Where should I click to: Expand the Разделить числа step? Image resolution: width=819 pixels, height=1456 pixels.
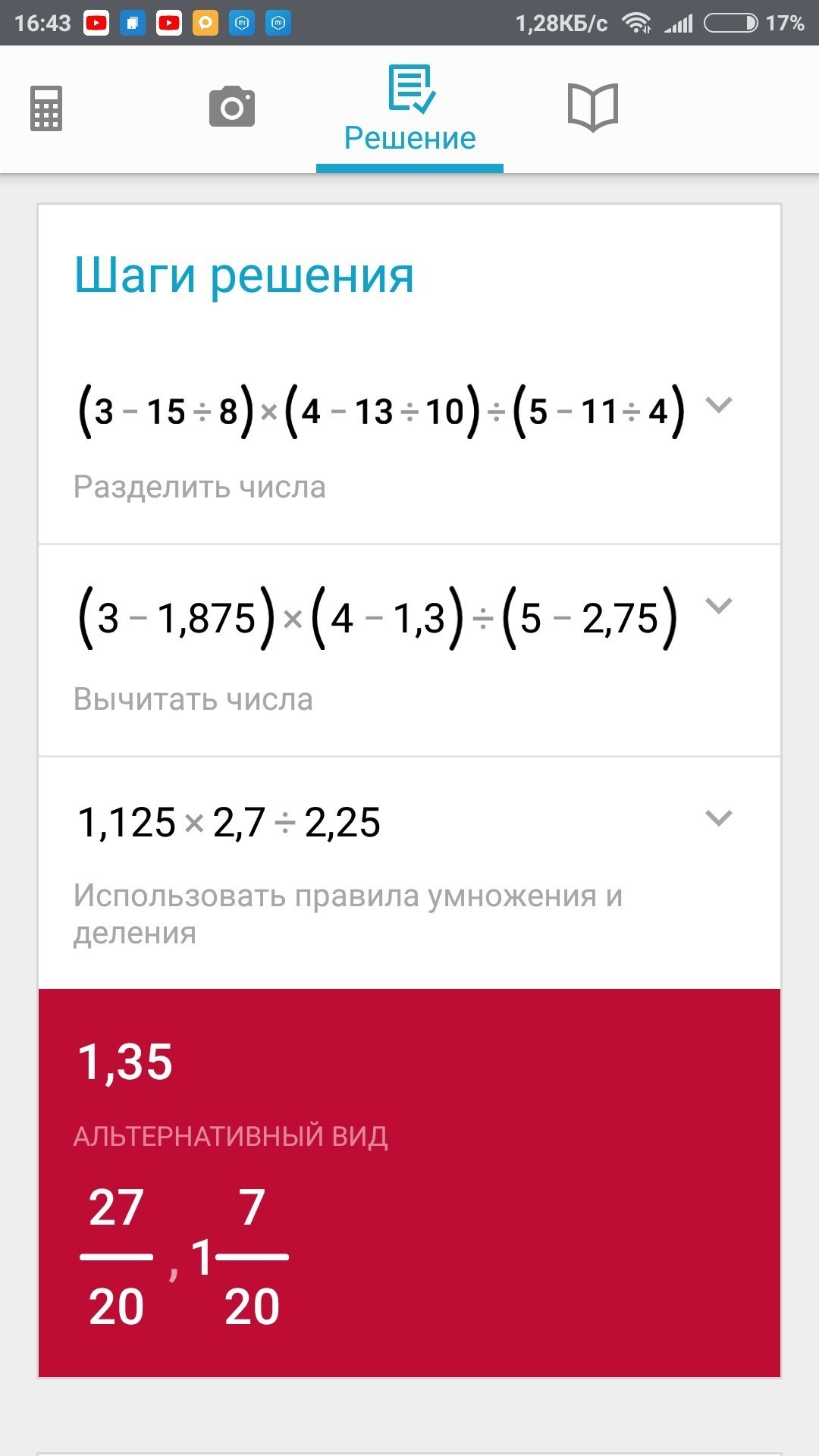click(x=719, y=405)
